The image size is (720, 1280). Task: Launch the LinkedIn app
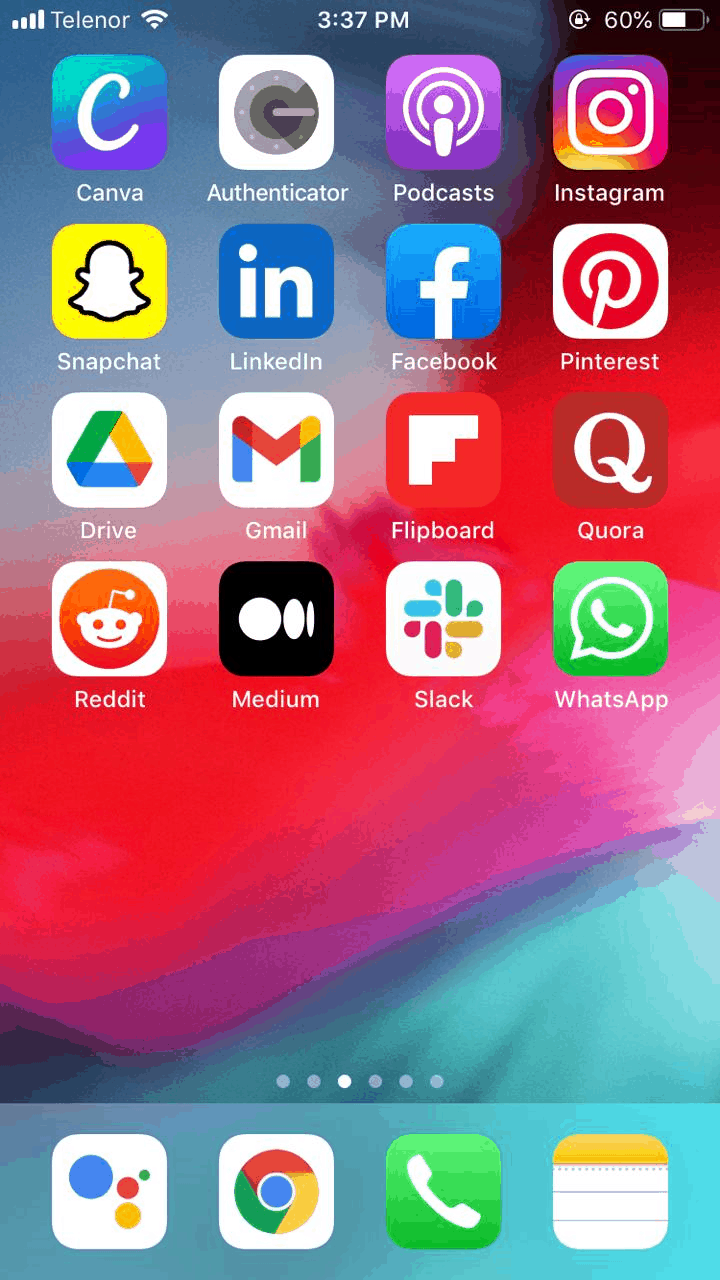point(276,281)
